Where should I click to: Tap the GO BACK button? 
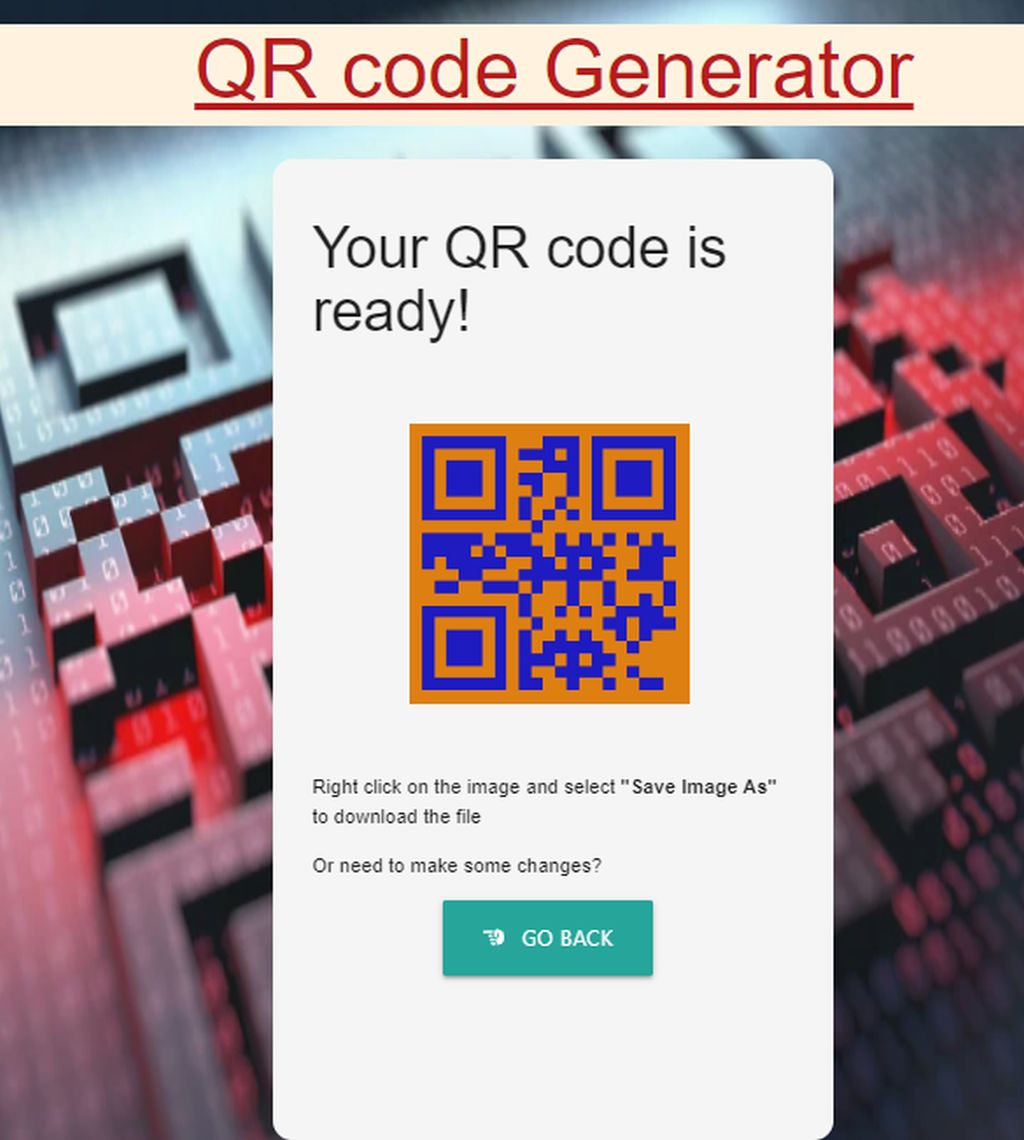click(x=548, y=938)
